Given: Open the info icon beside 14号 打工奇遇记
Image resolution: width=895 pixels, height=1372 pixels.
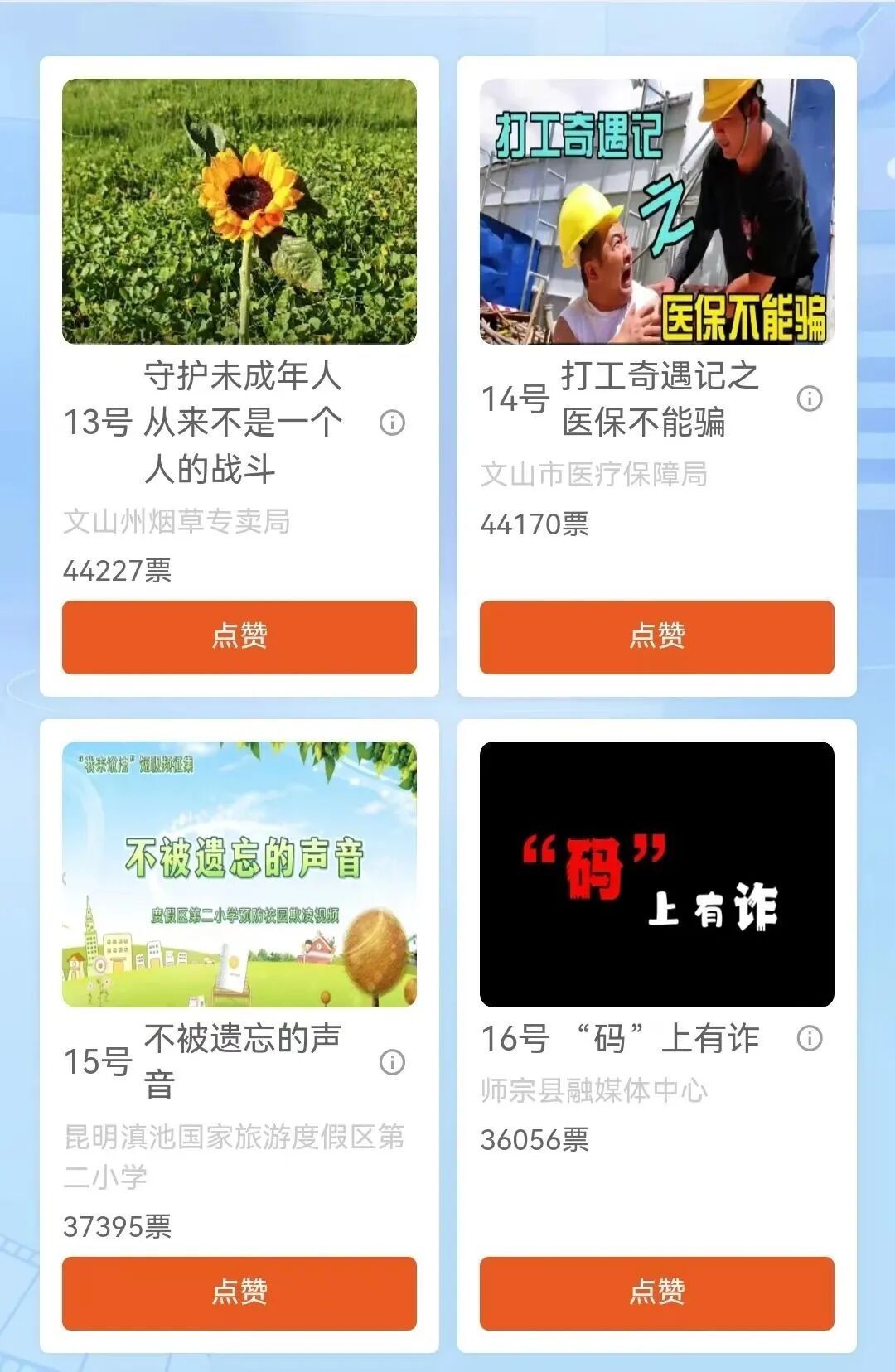Looking at the screenshot, I should (x=810, y=399).
